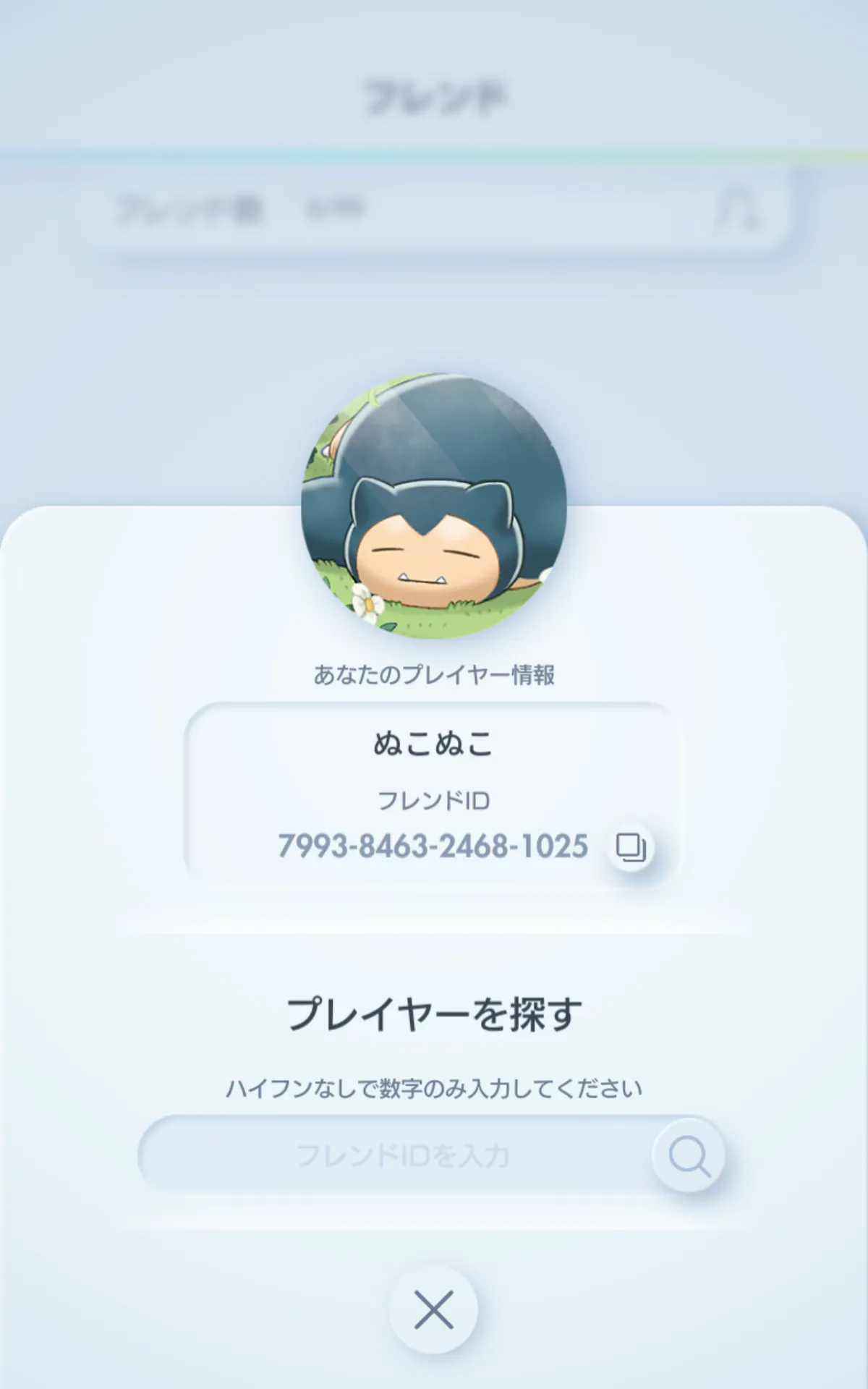The height and width of the screenshot is (1389, 868).
Task: Search for player with magnifier button
Action: coord(689,1155)
